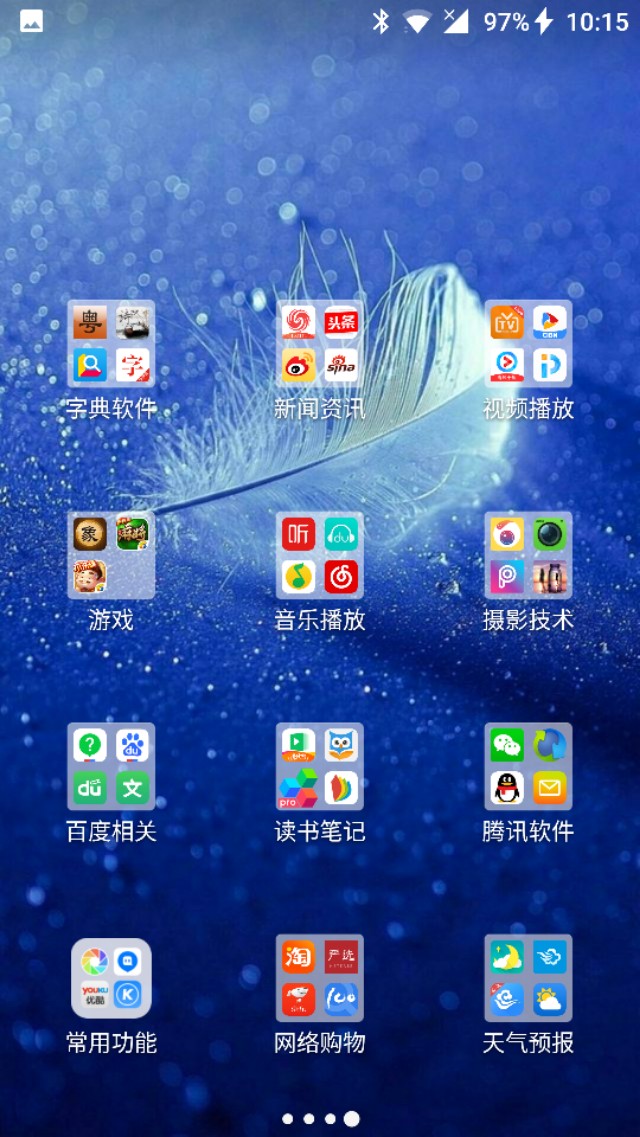Open the 字典软件 folder
Screen dimensions: 640x1137
pos(111,344)
